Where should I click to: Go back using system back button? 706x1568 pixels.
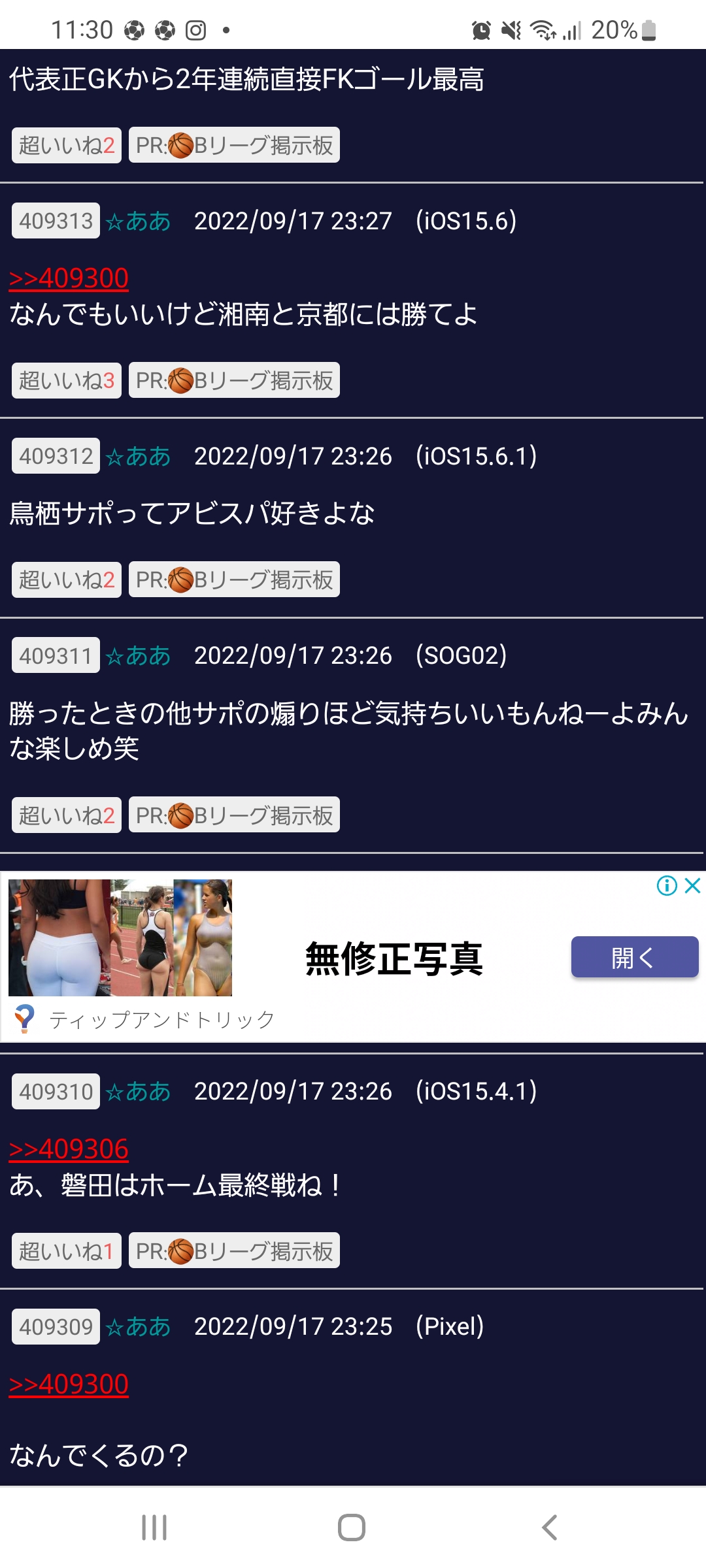pos(550,1527)
